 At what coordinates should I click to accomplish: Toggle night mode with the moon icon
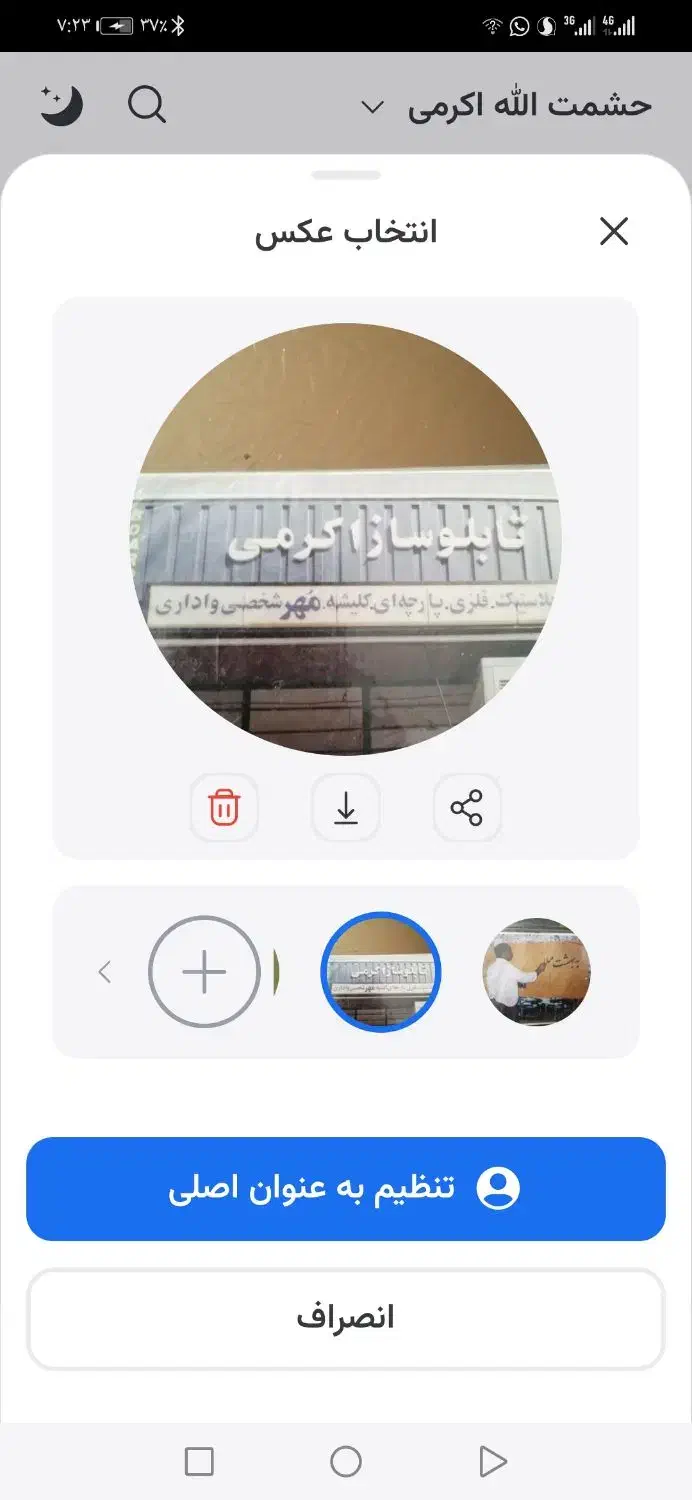tap(61, 105)
